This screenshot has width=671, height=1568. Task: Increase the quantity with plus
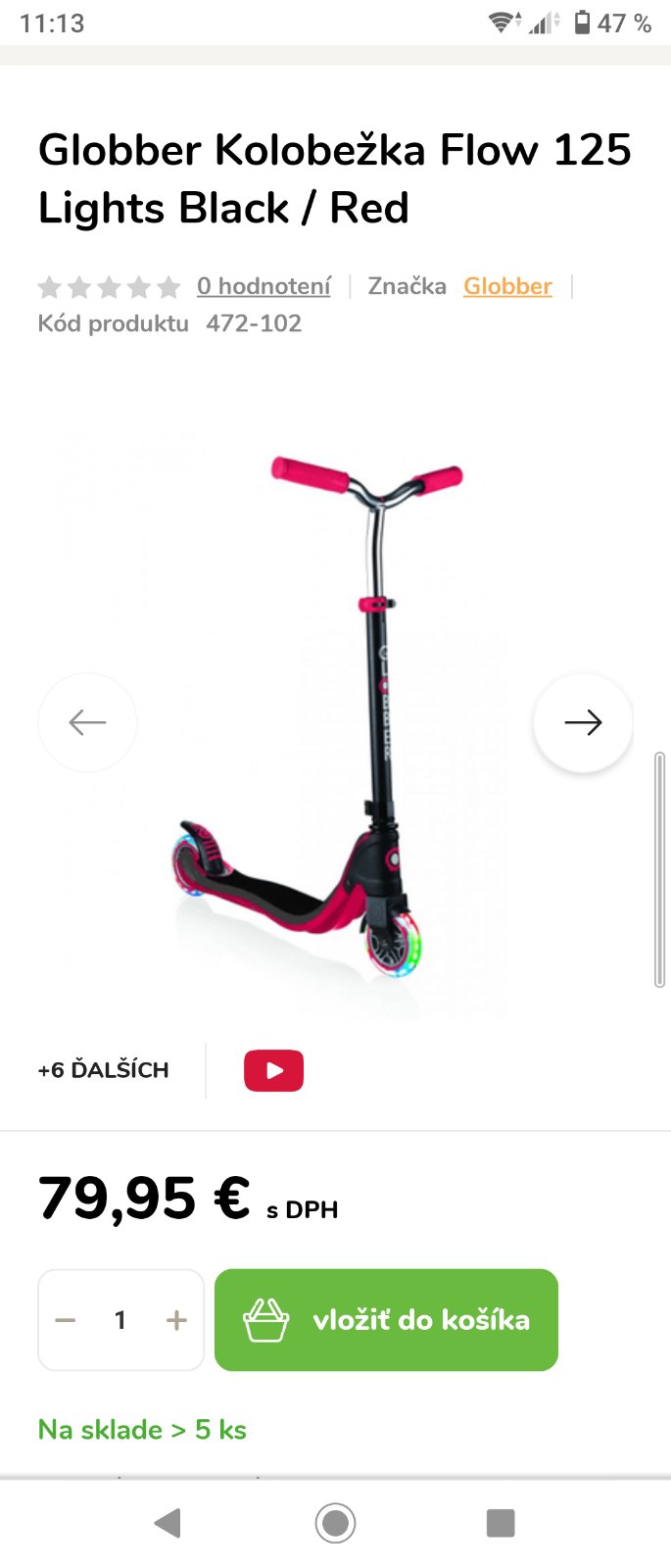tap(176, 1320)
